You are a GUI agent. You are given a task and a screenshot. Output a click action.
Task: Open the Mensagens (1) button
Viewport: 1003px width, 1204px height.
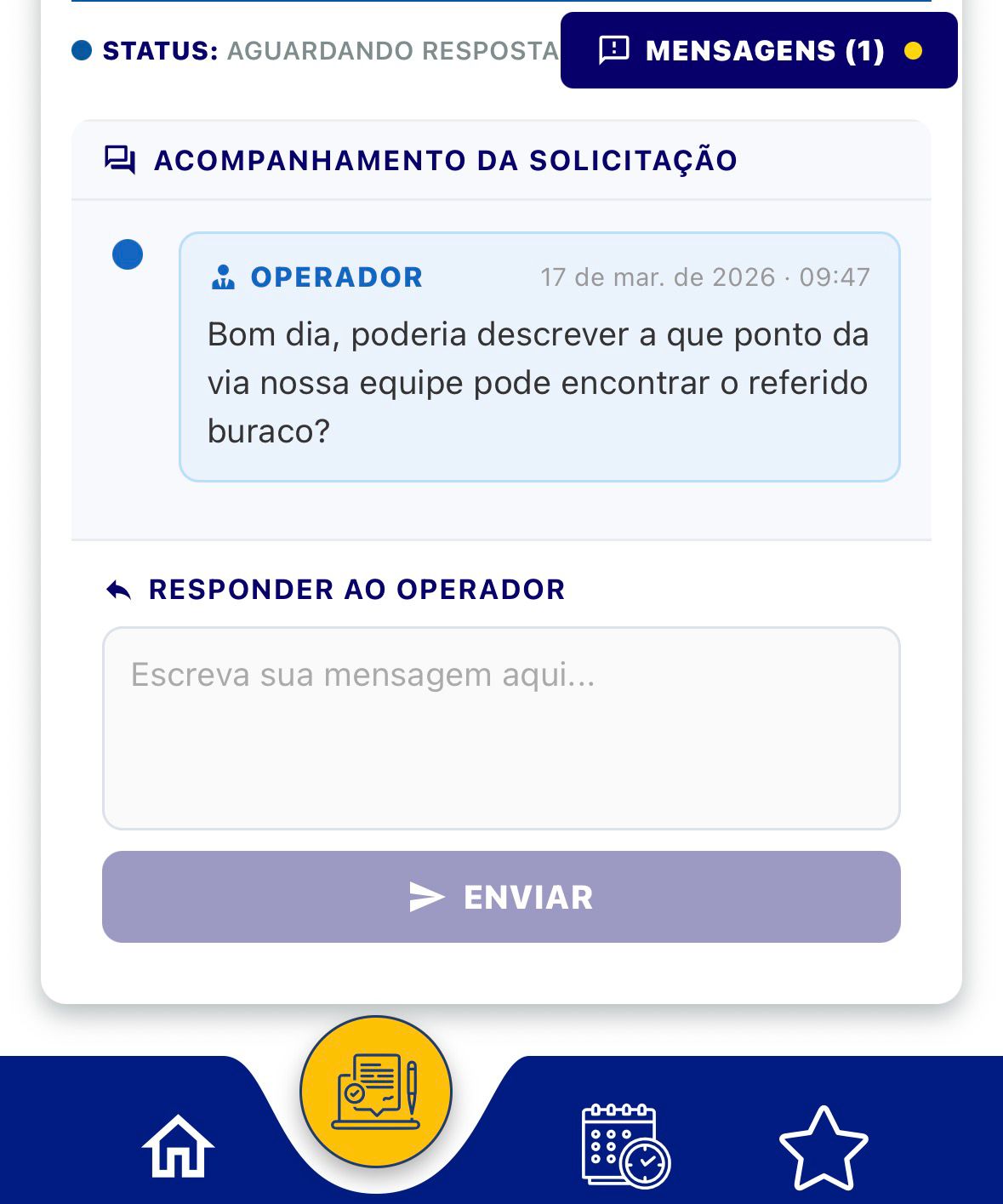click(758, 50)
